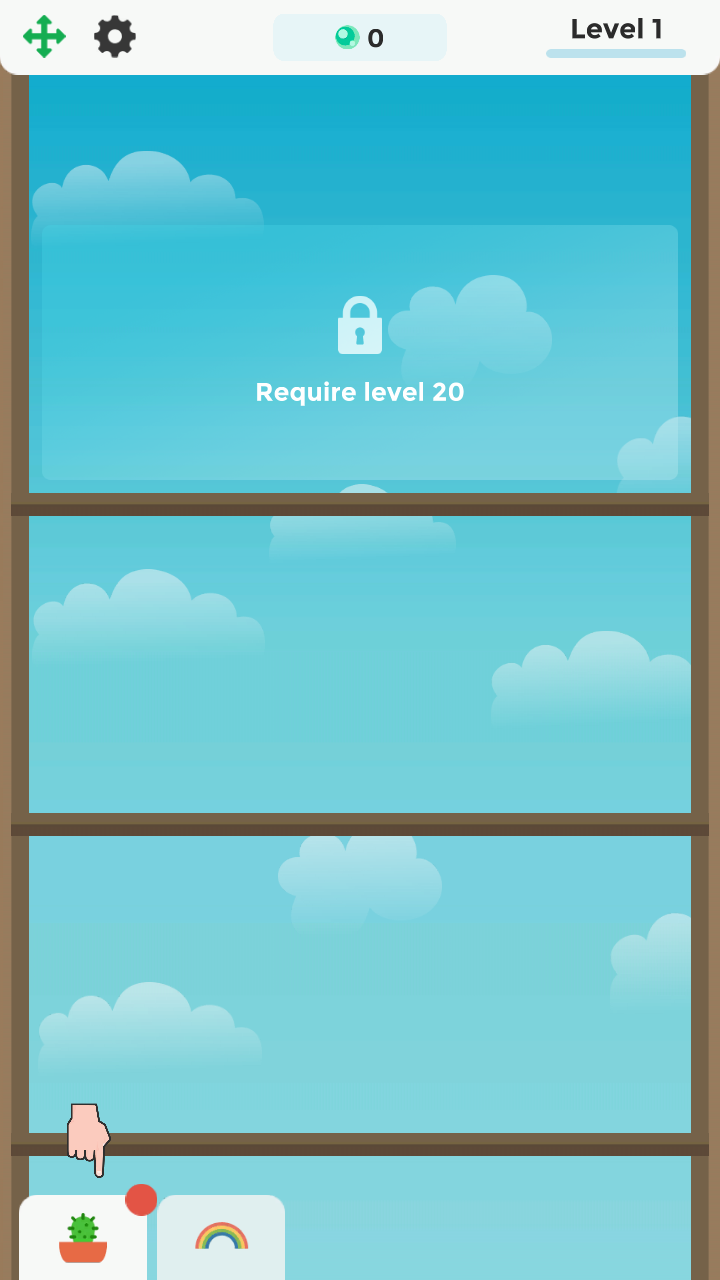Switch to the rainbow tab
The height and width of the screenshot is (1280, 720).
221,1237
